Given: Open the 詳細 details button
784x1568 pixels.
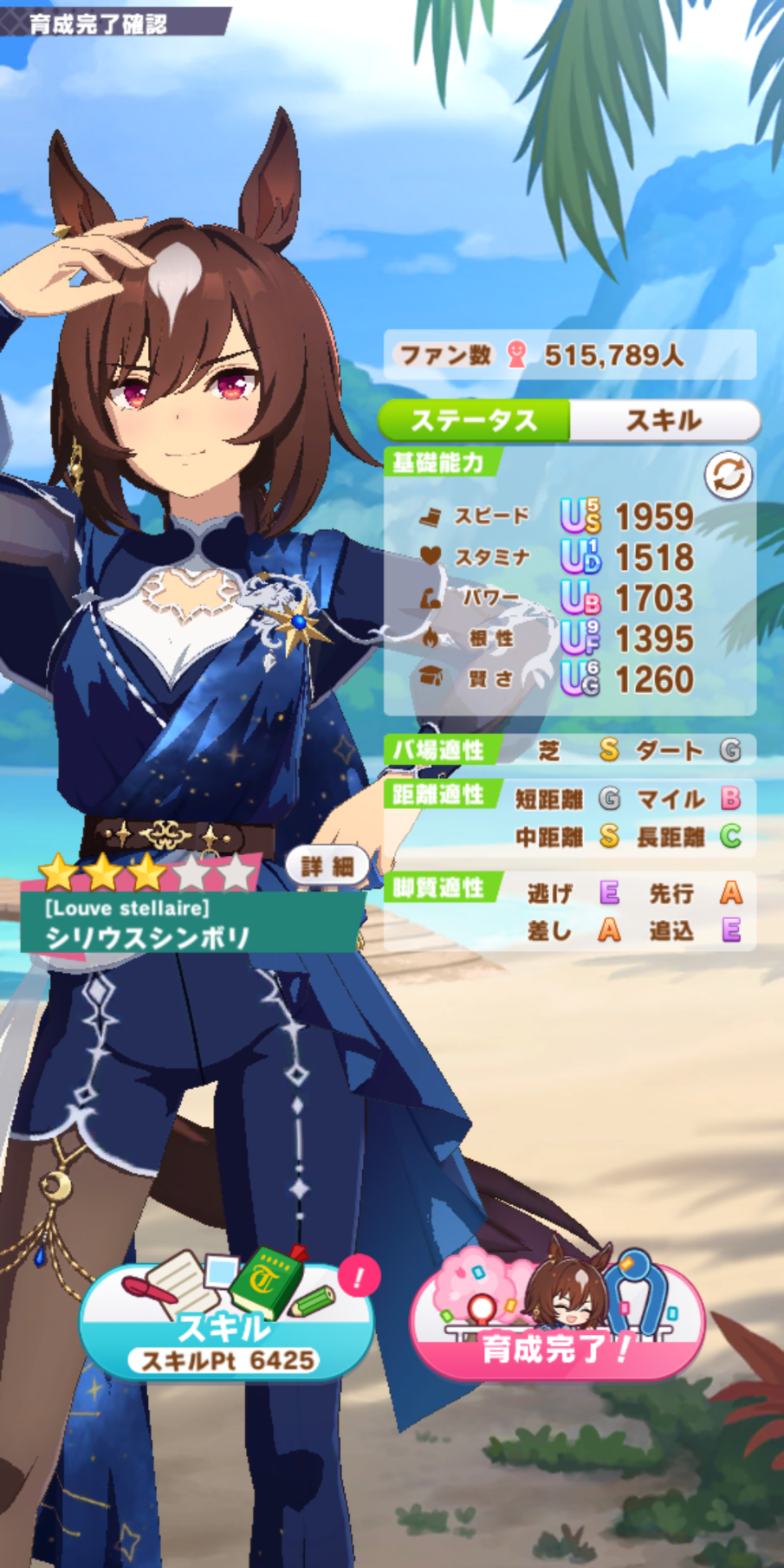Looking at the screenshot, I should 327,865.
